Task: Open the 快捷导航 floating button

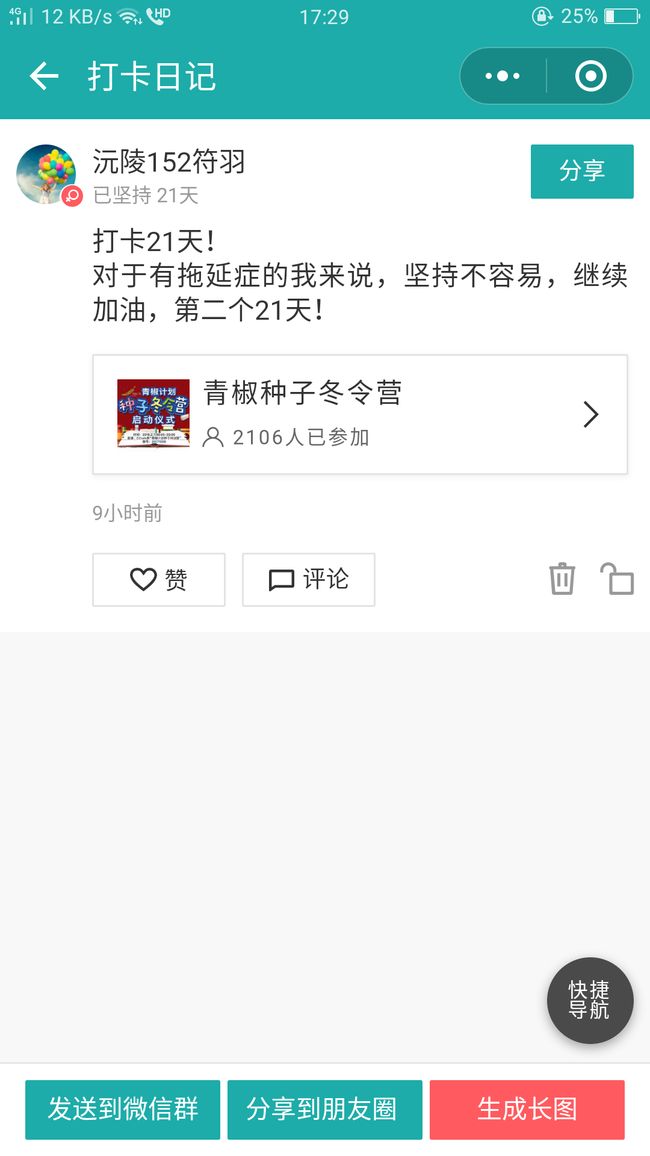Action: point(590,1000)
